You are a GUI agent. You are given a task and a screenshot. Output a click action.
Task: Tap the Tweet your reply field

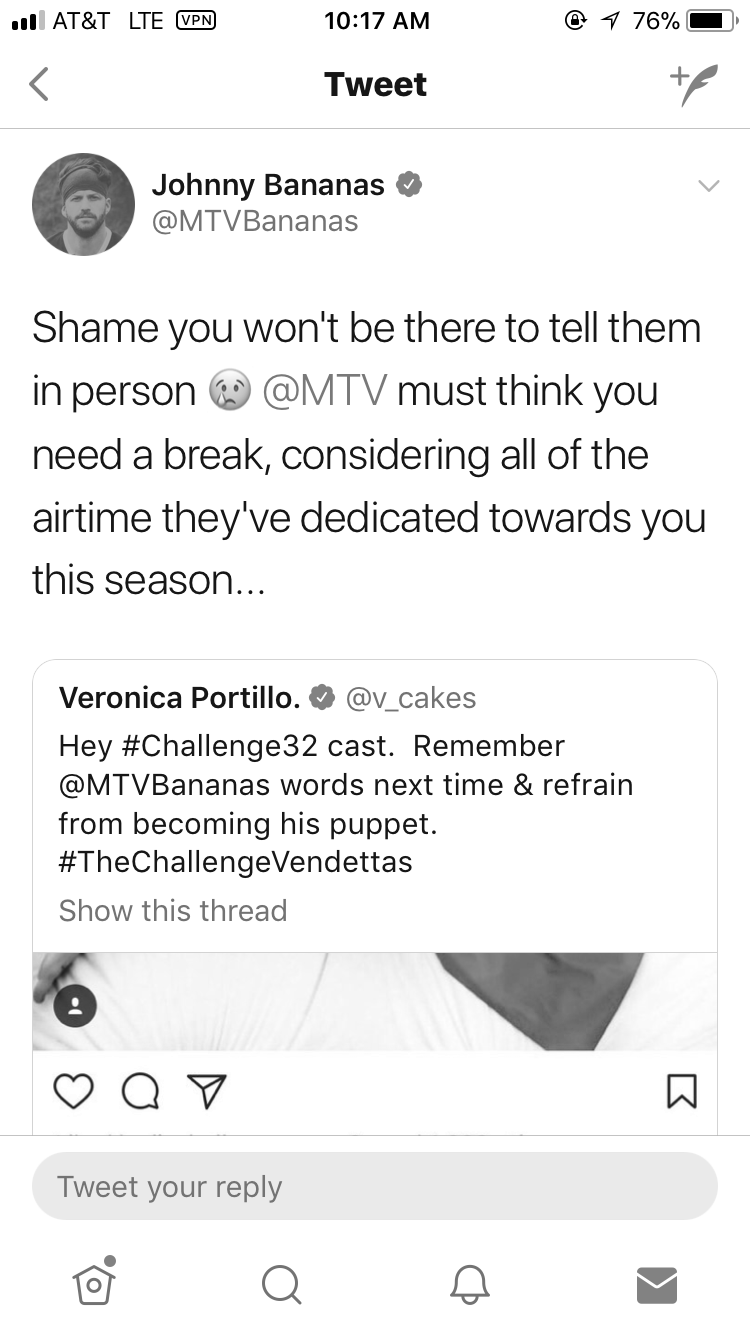[375, 1186]
